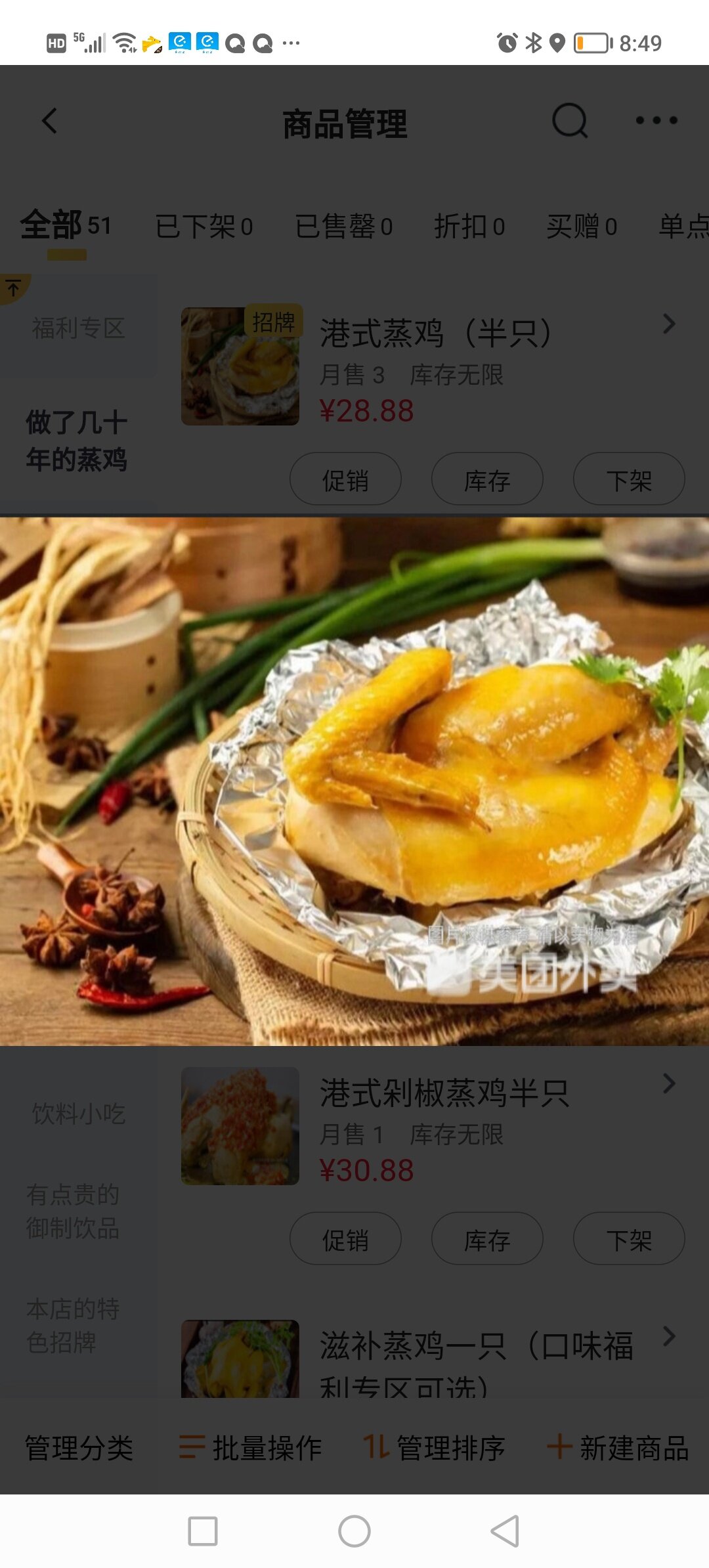Select the 饮料小吃 category

78,1114
